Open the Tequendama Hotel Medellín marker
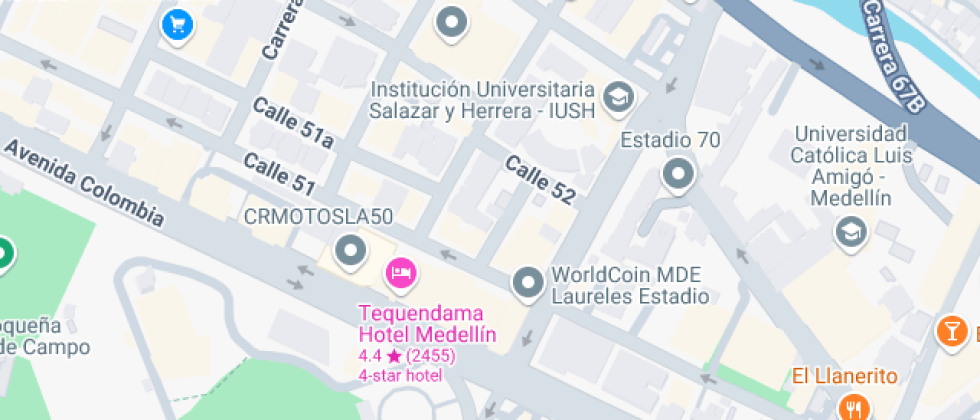980x420 pixels. [x=402, y=273]
